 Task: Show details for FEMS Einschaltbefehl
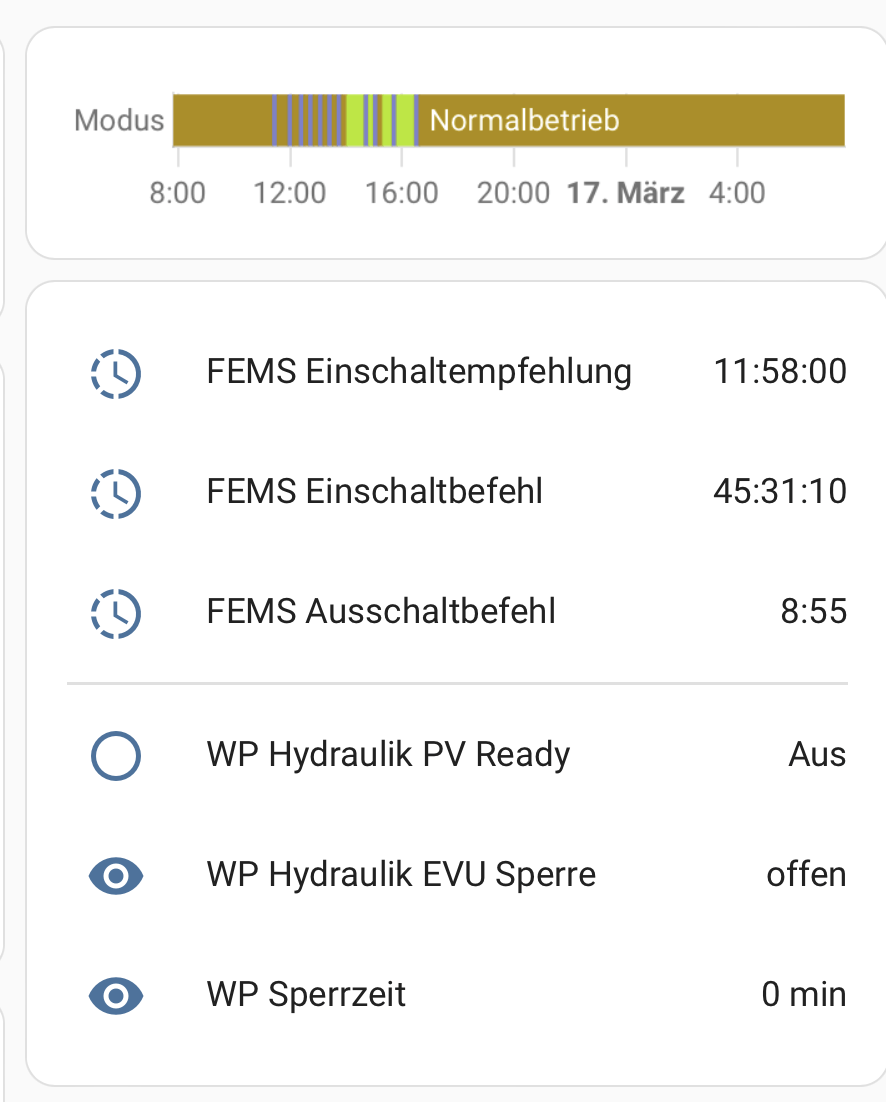coord(375,492)
